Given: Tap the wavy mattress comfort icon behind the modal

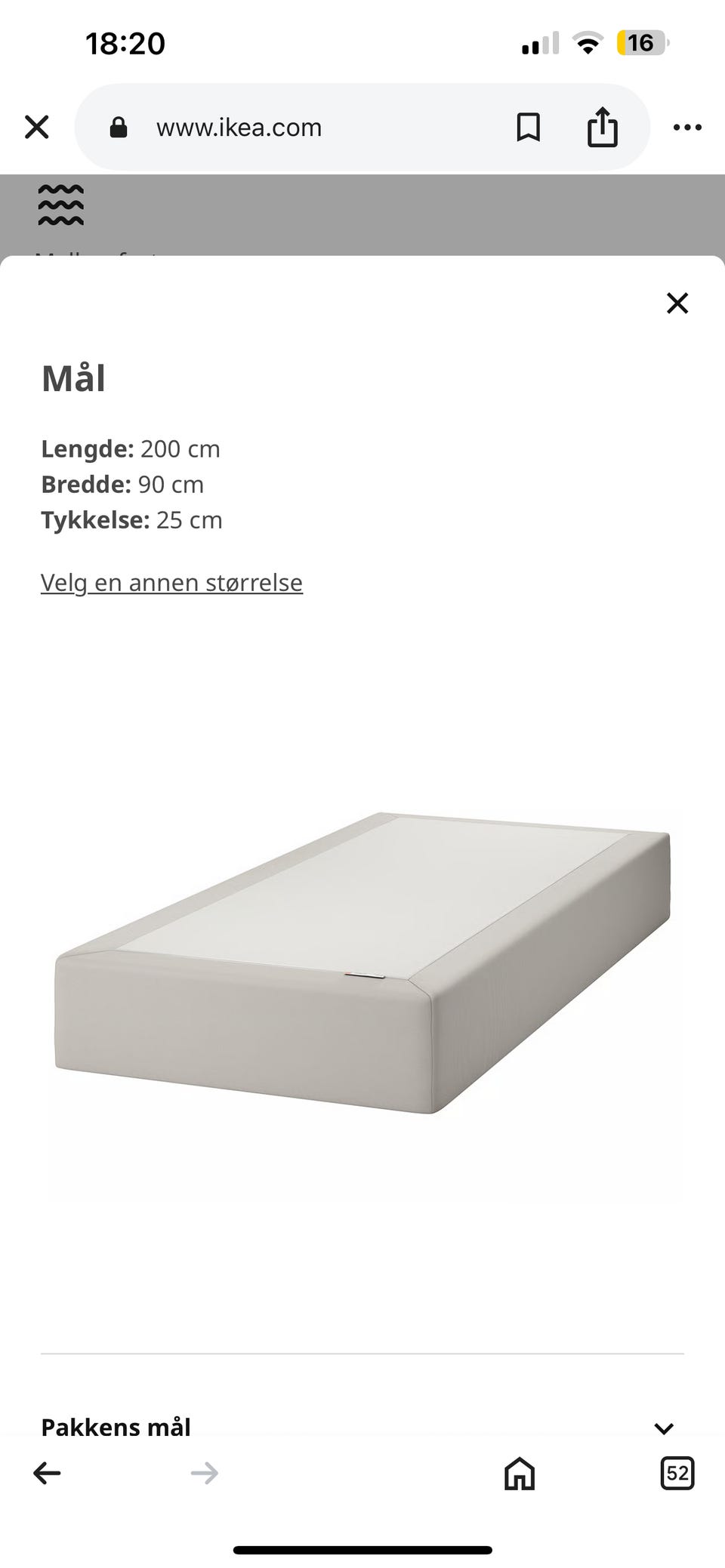Looking at the screenshot, I should [x=60, y=205].
